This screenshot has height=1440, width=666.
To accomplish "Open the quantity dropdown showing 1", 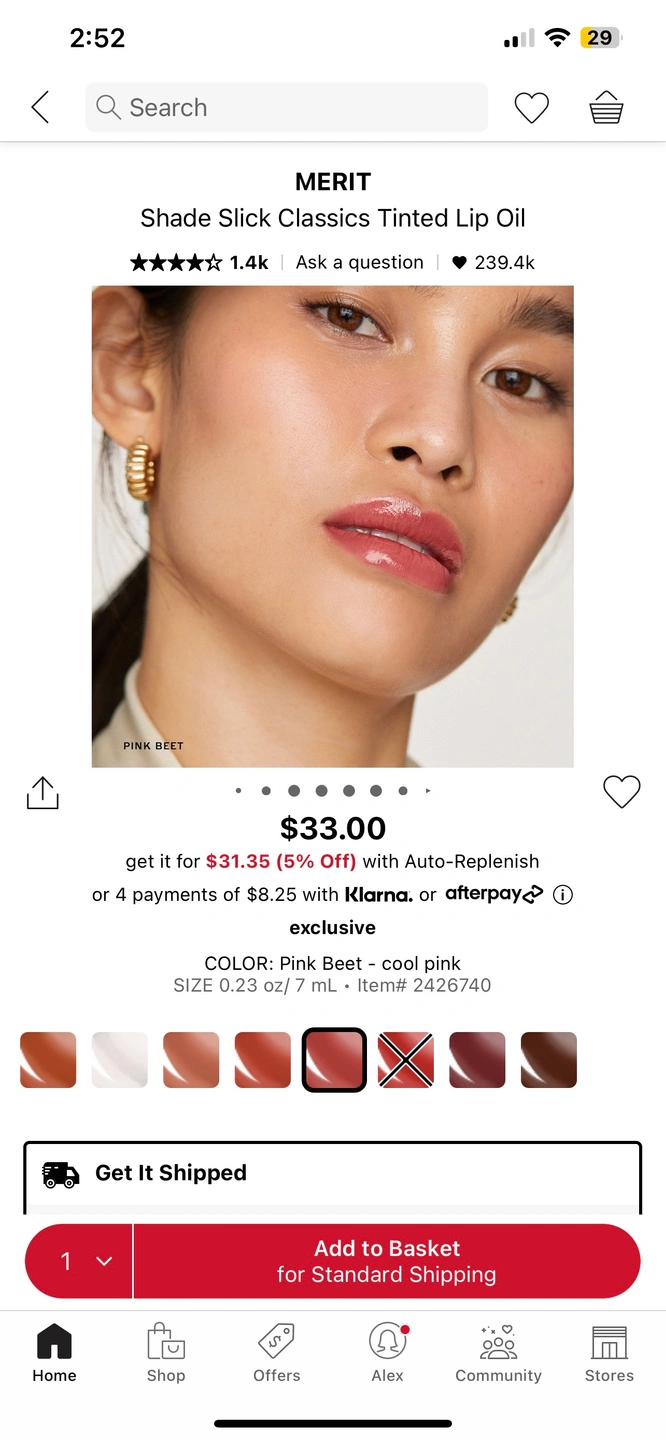I will [79, 1261].
